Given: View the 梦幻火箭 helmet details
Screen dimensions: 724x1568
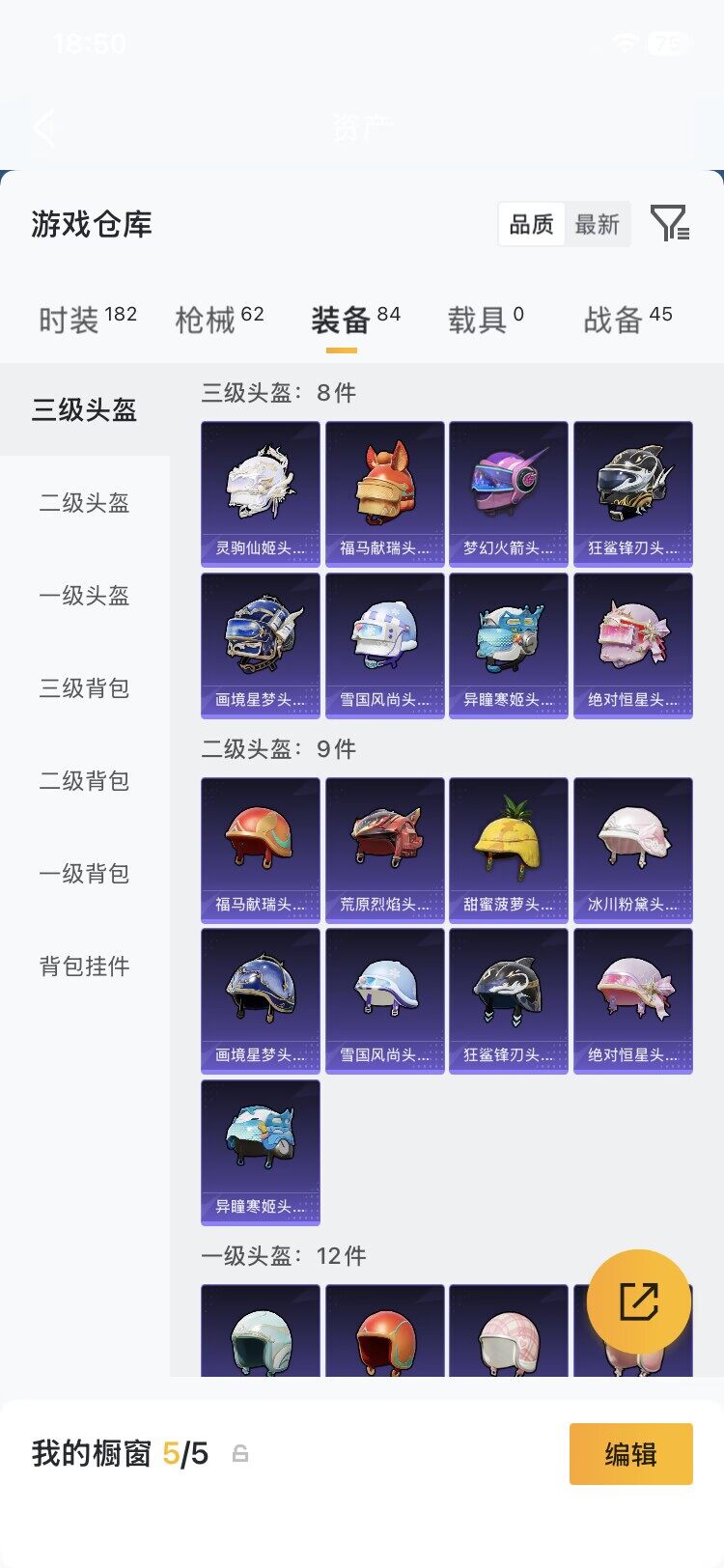Looking at the screenshot, I should tap(509, 492).
